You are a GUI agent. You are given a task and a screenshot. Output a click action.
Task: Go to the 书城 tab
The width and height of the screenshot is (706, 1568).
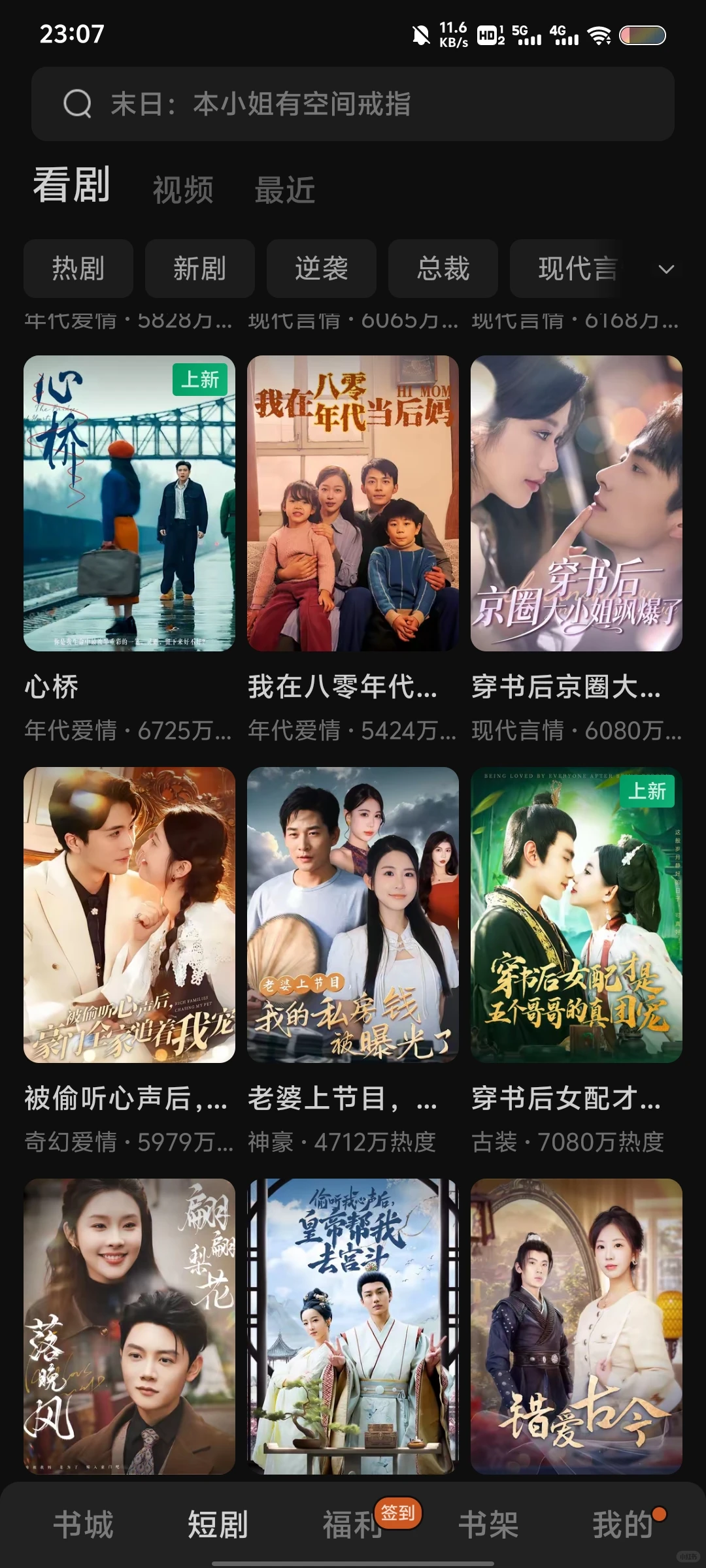coord(84,1525)
